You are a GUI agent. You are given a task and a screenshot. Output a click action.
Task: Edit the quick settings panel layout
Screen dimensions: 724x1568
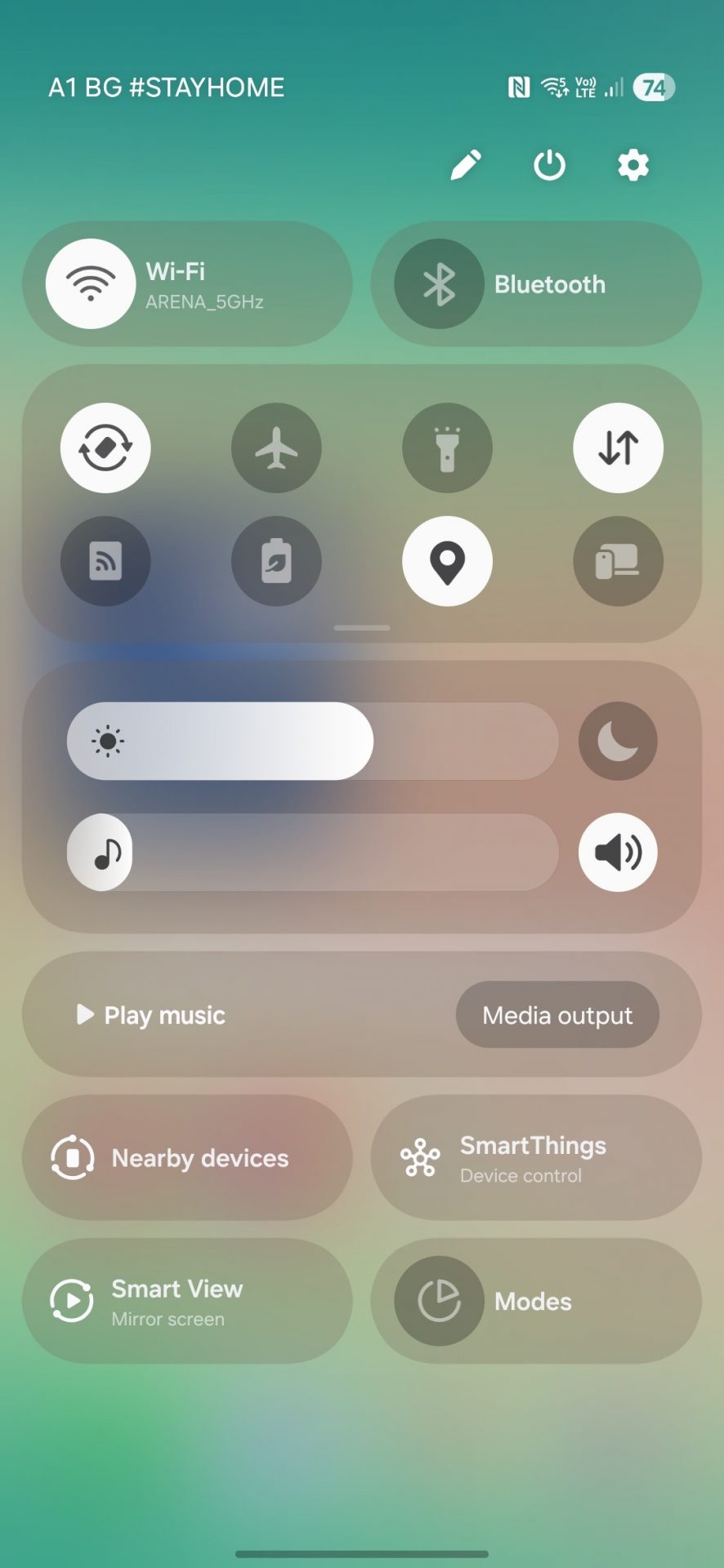pyautogui.click(x=466, y=166)
